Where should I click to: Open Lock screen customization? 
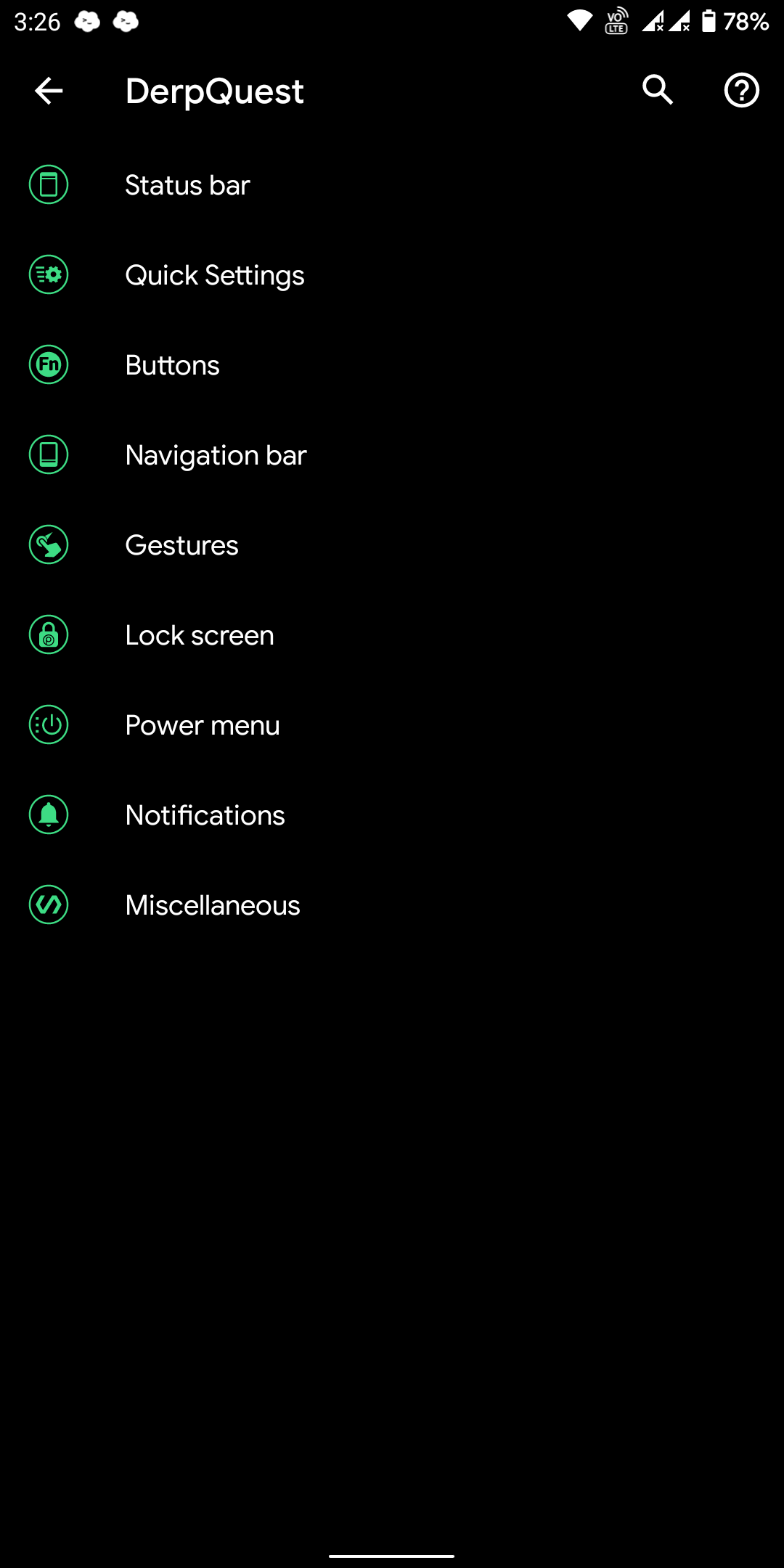point(392,634)
